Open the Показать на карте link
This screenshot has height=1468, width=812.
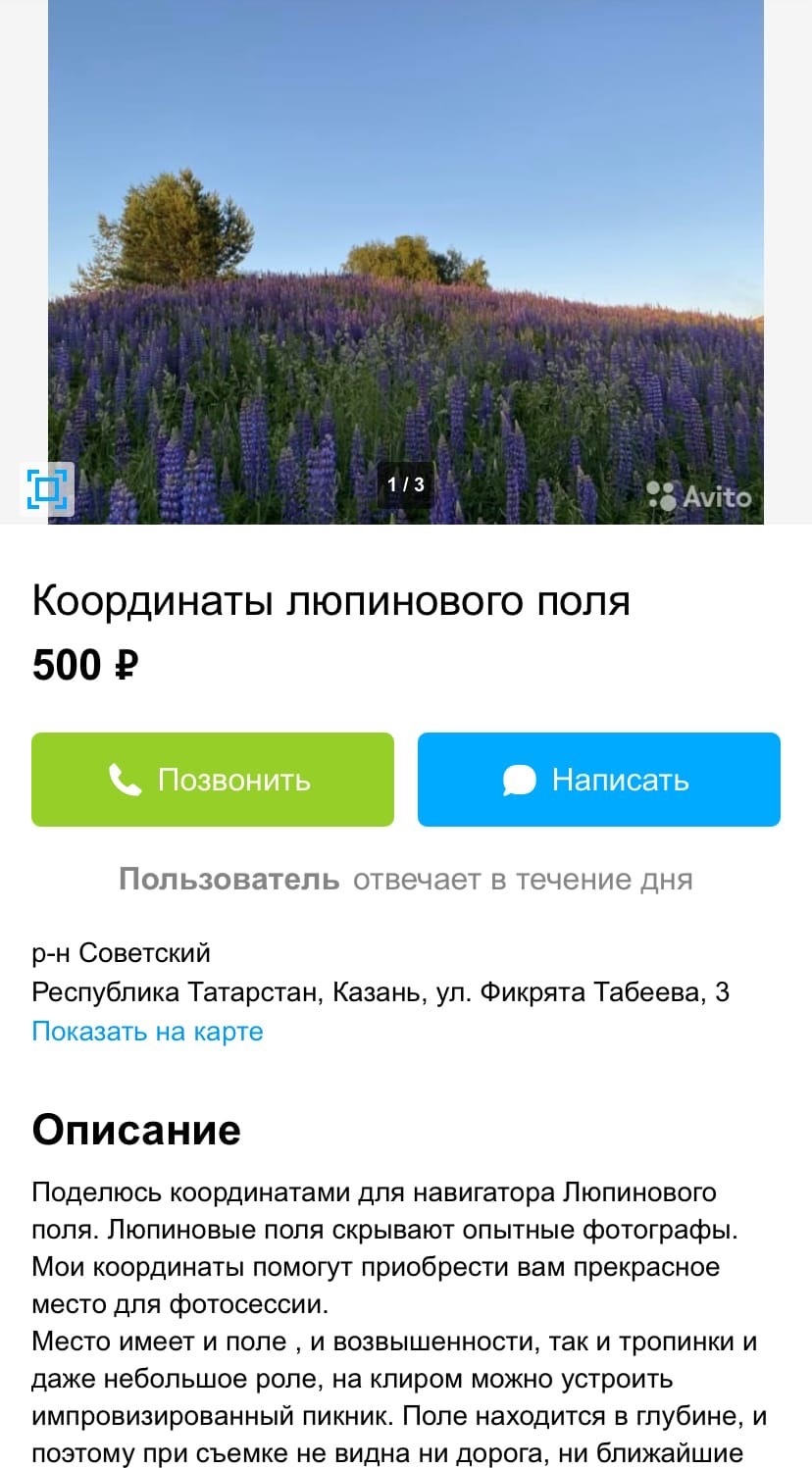[x=147, y=1032]
